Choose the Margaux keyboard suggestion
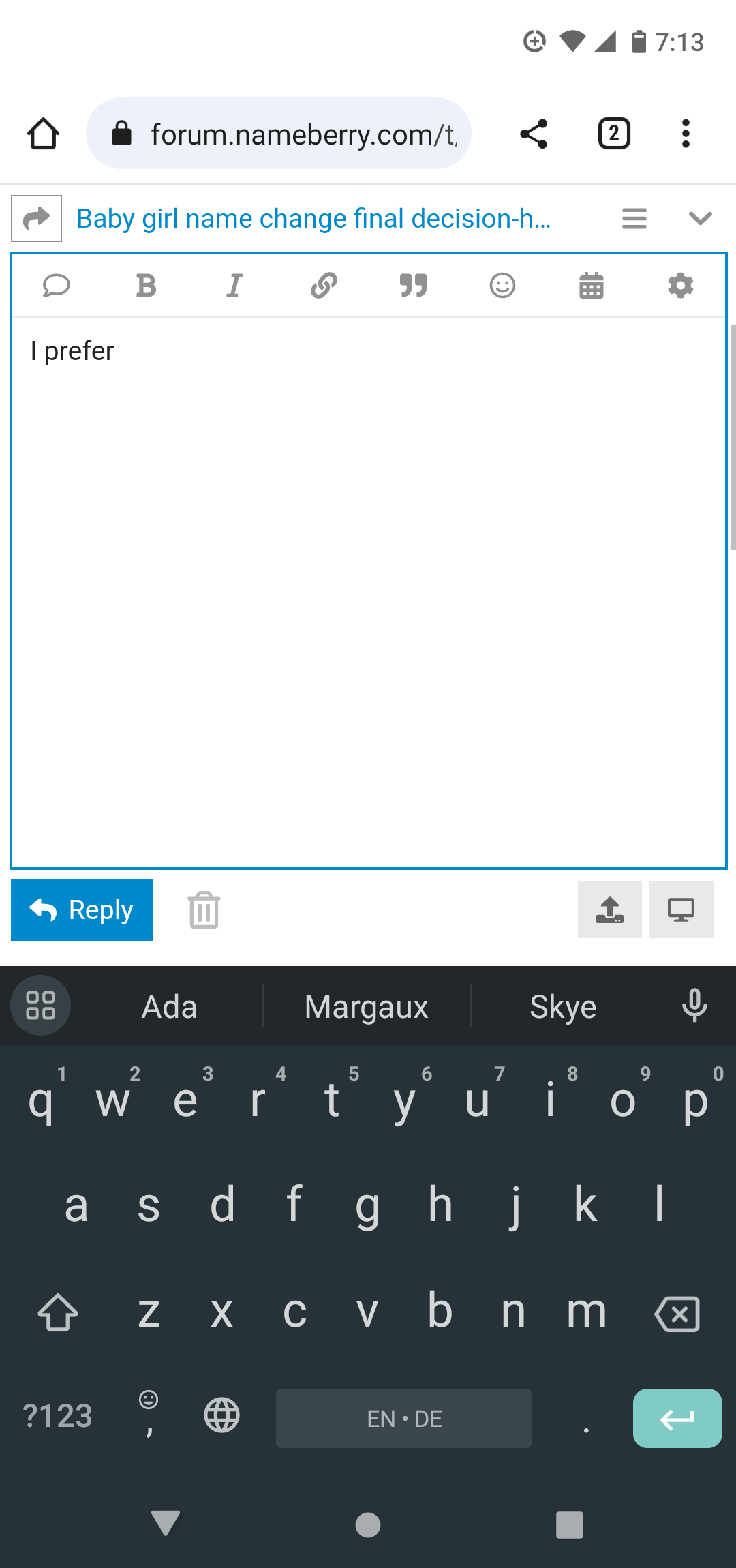The height and width of the screenshot is (1568, 736). 367,1006
